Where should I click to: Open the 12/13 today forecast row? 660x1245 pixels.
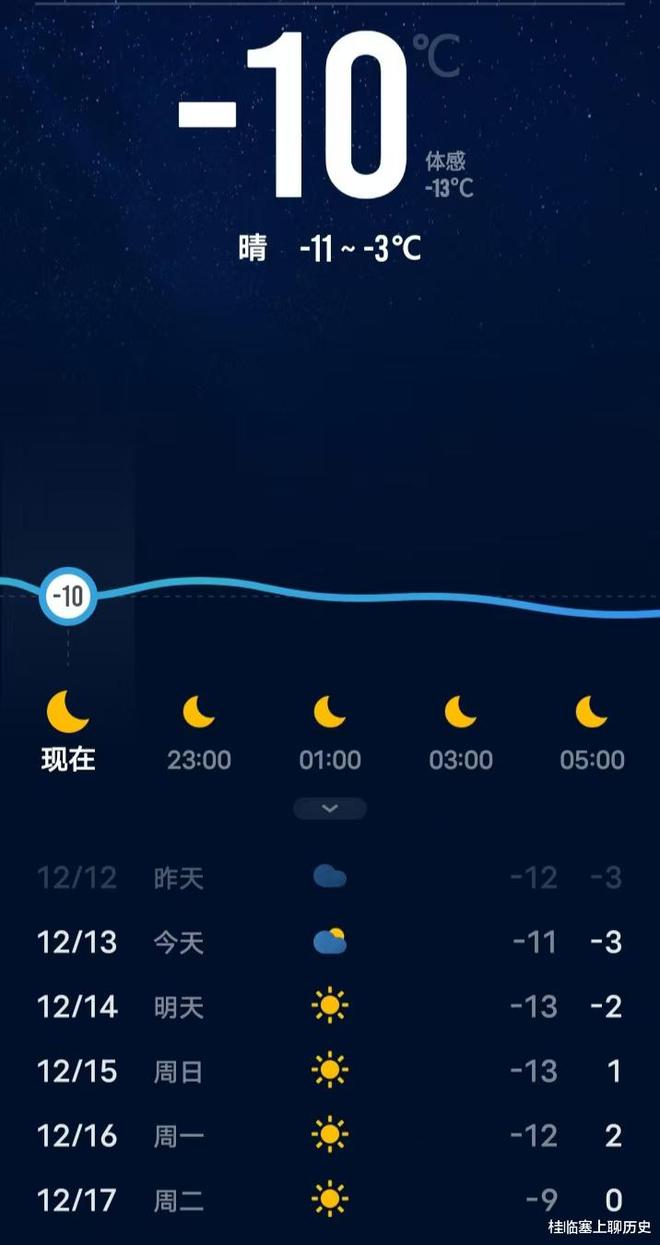click(x=330, y=942)
